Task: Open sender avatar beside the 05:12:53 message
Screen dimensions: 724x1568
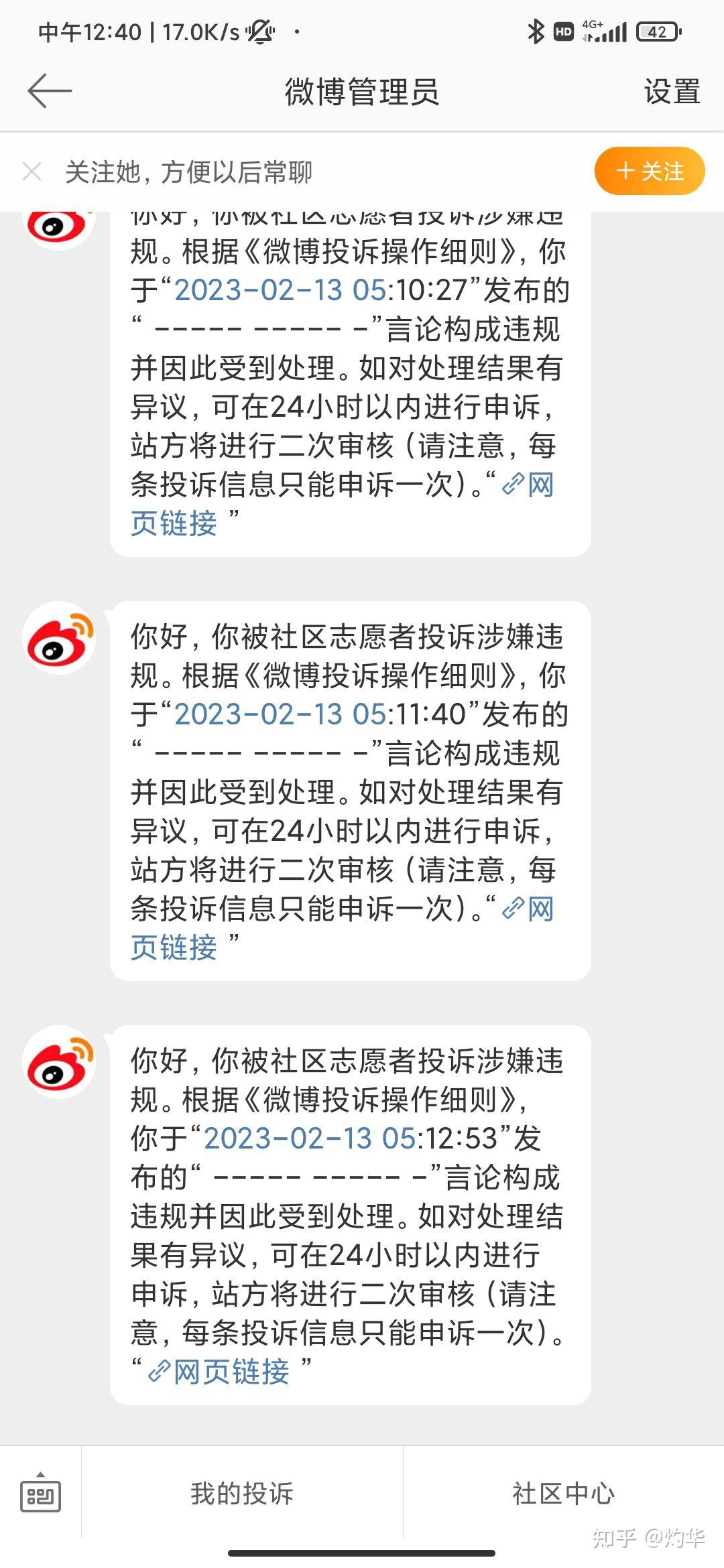Action: tap(59, 1062)
